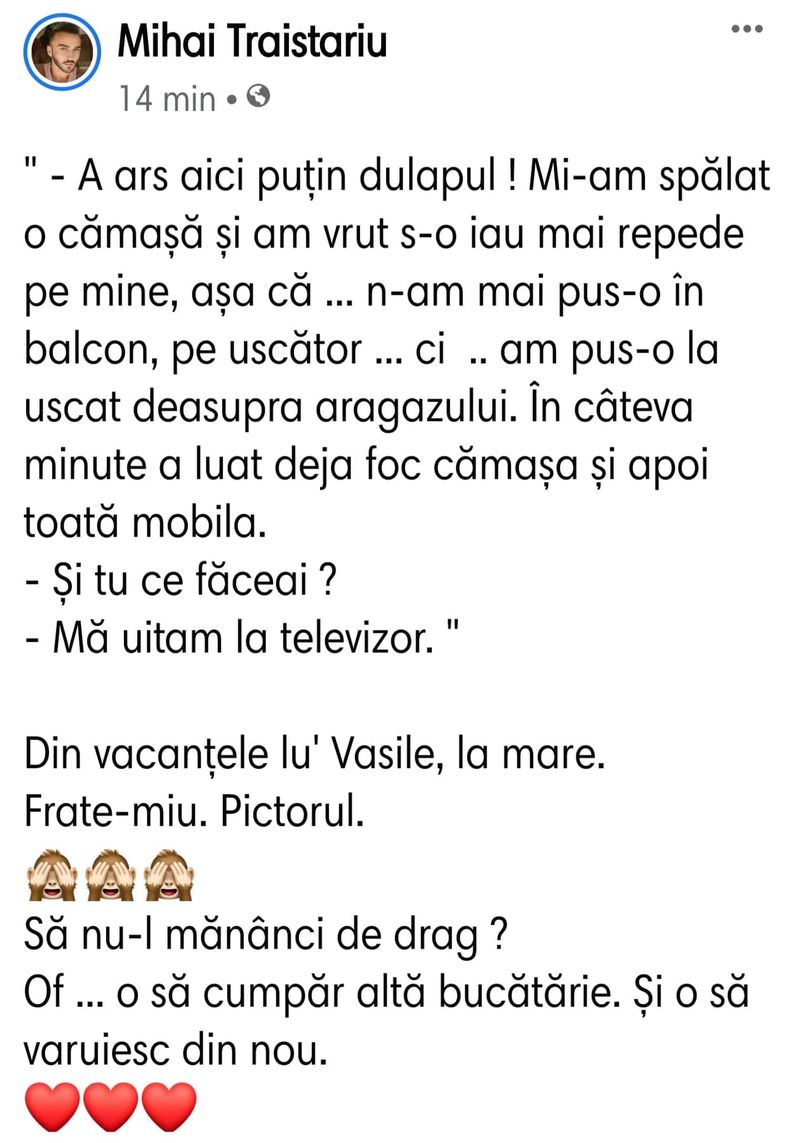Image resolution: width=800 pixels, height=1143 pixels.
Task: Open the post's three-dot options menu
Action: (x=747, y=30)
